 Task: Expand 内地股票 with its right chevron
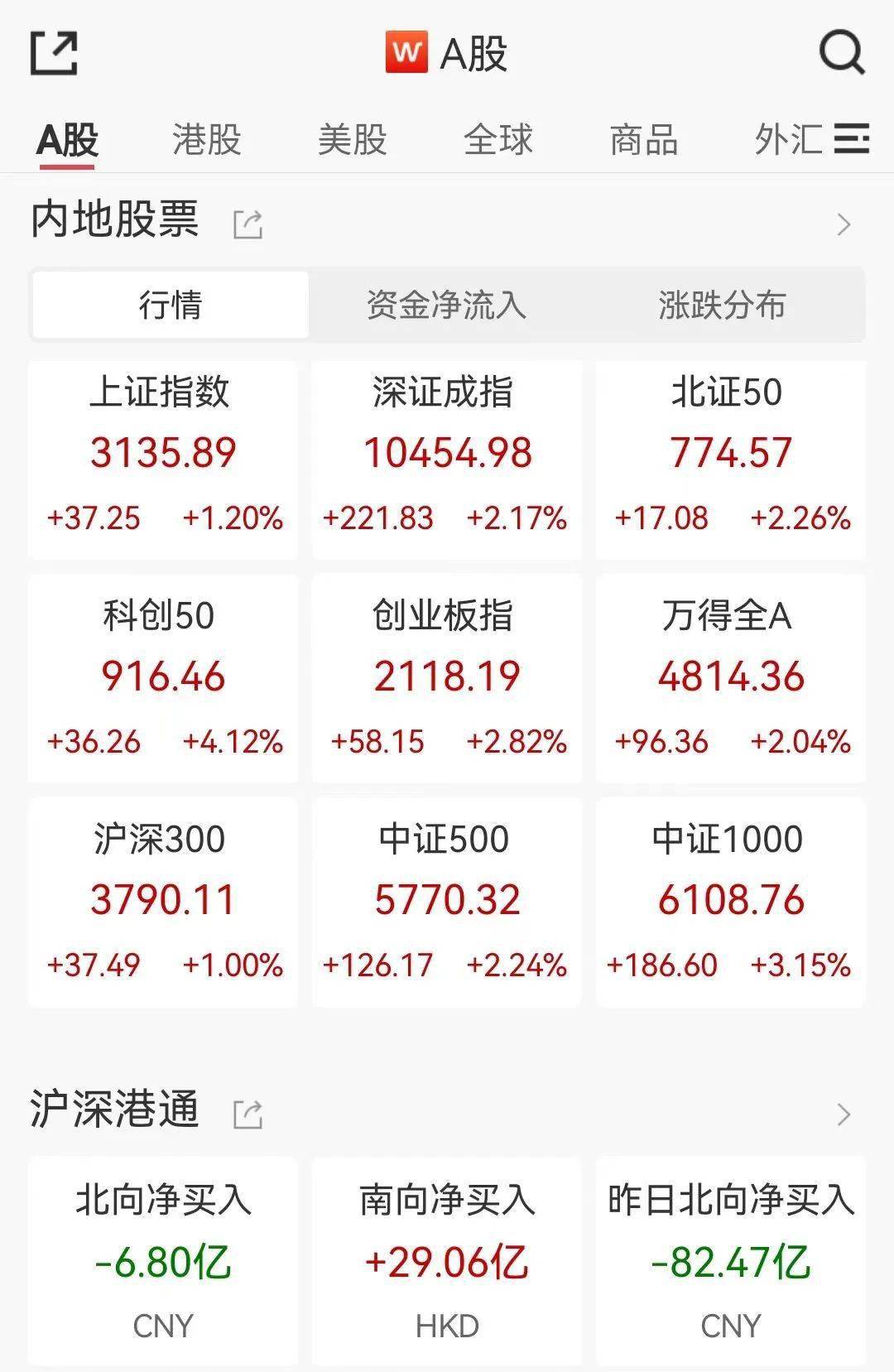pyautogui.click(x=844, y=224)
